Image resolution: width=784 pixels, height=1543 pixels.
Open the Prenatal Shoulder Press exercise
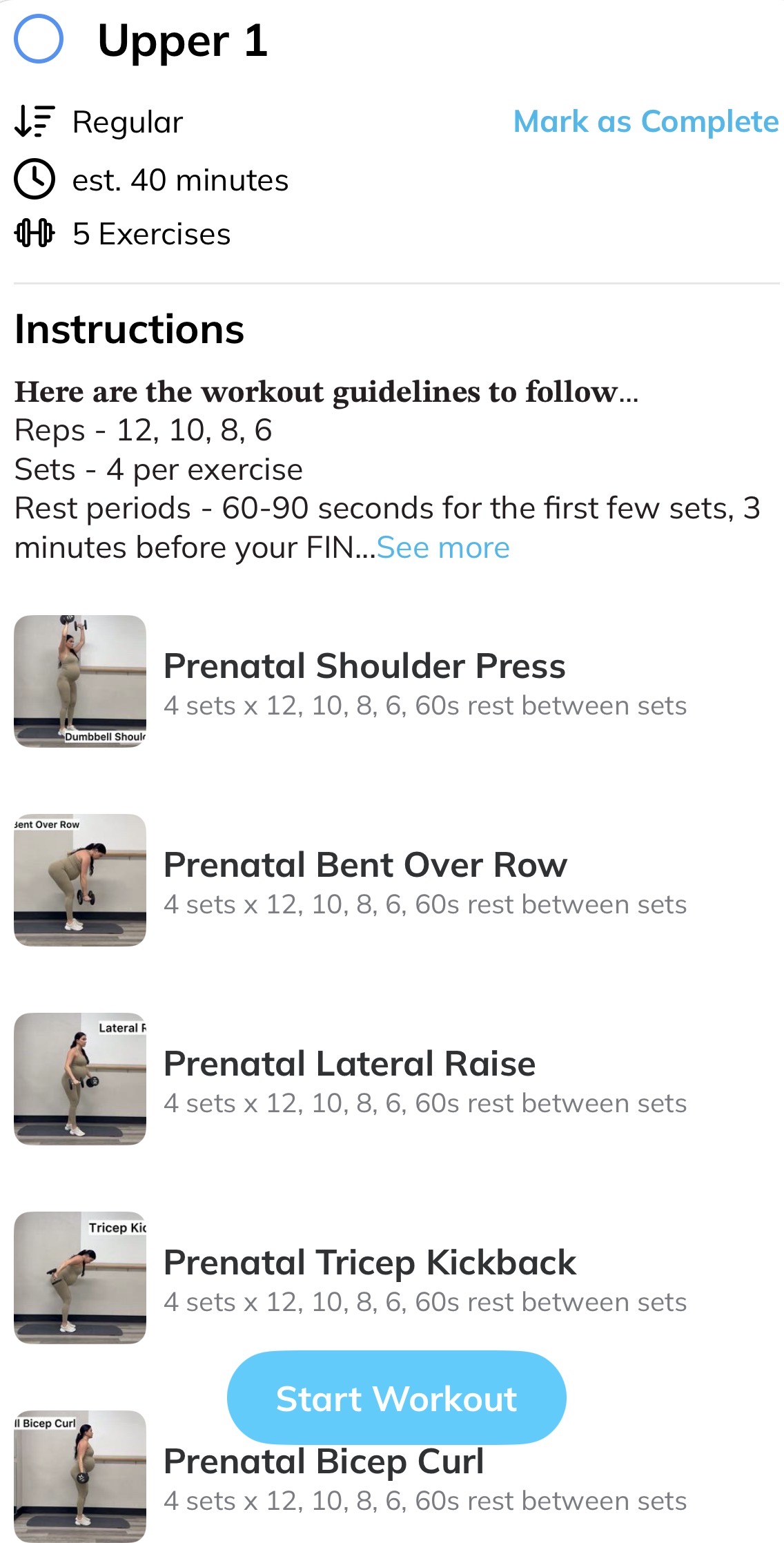364,667
